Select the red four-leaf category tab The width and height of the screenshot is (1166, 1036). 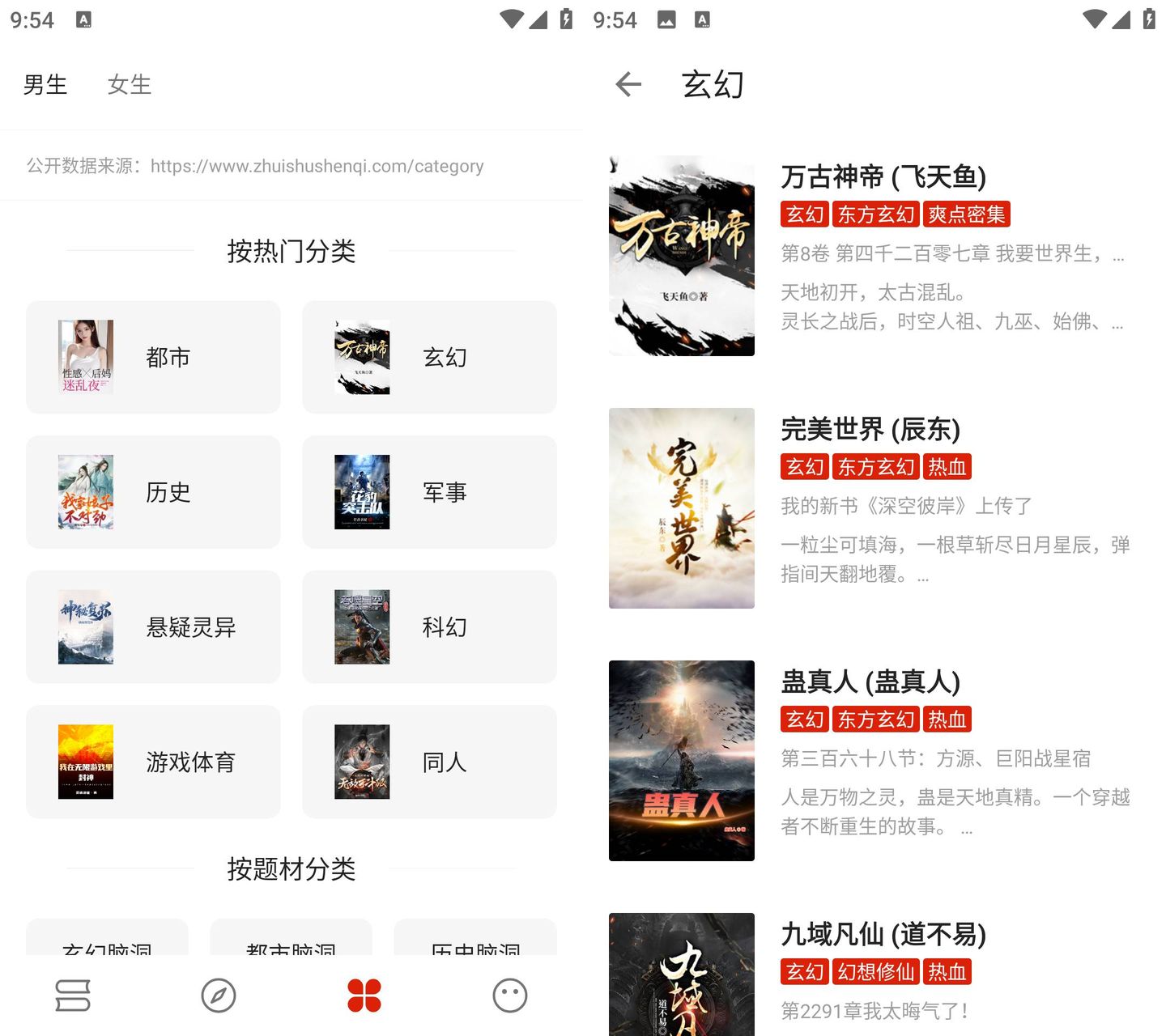(364, 996)
